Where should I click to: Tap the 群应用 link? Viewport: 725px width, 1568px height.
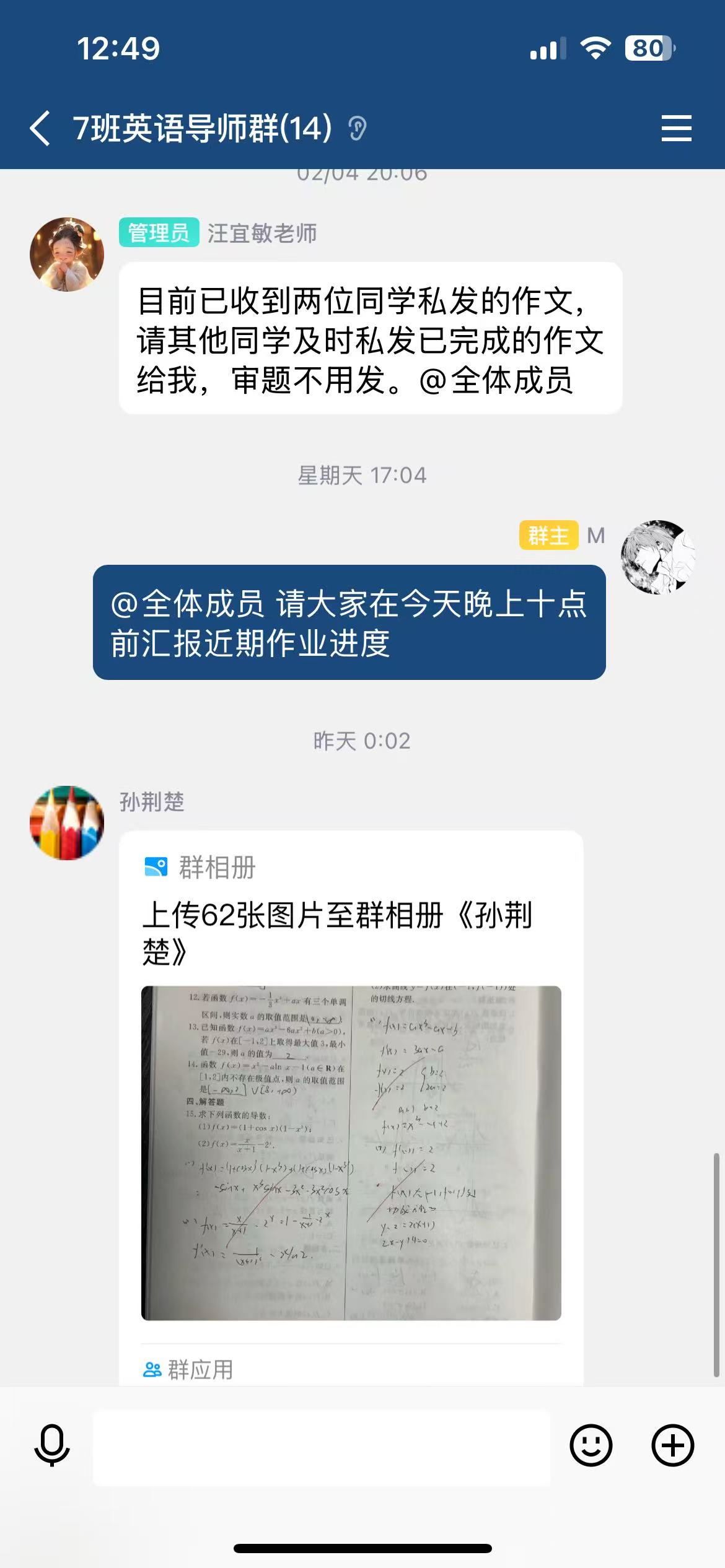188,1370
